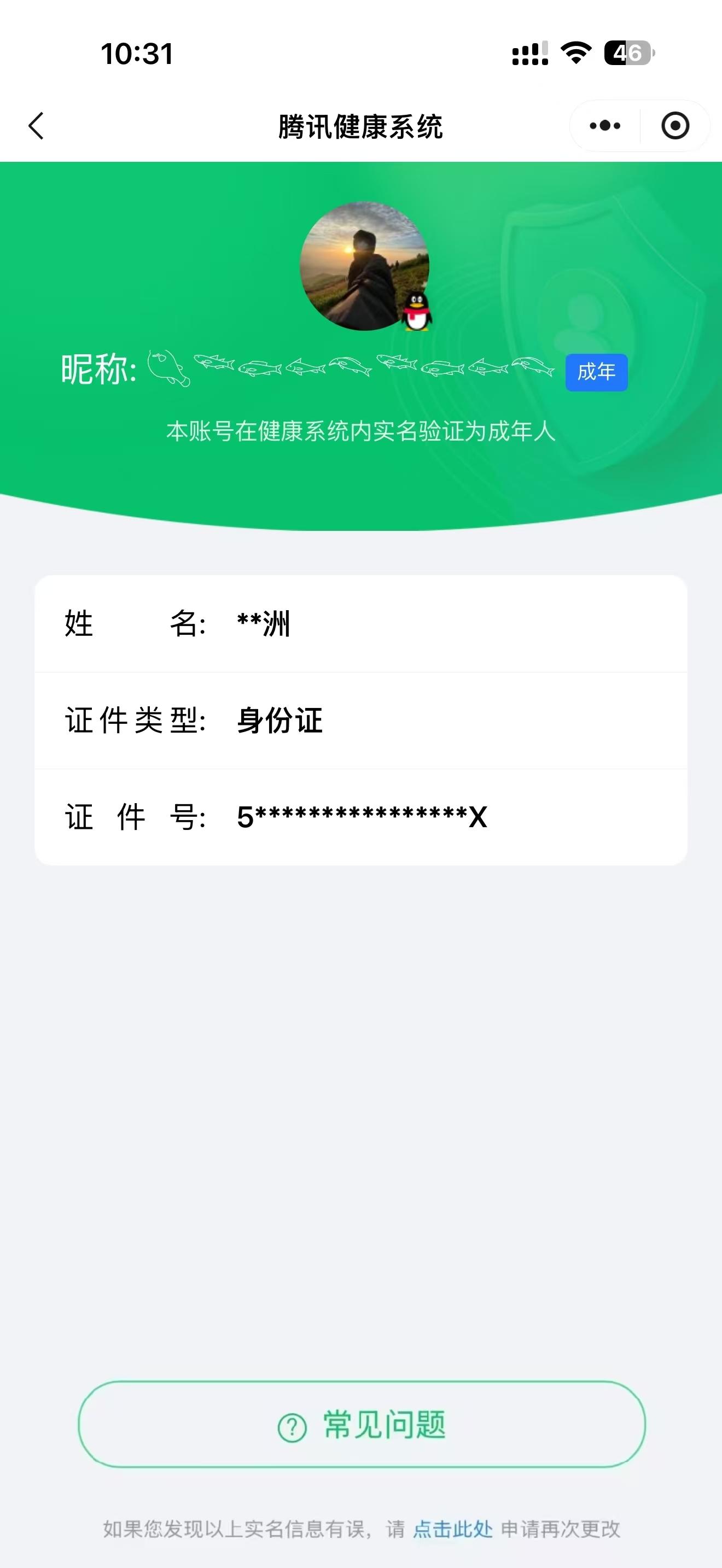Tap the 10:31 clock display
This screenshot has width=722, height=1568.
point(136,55)
